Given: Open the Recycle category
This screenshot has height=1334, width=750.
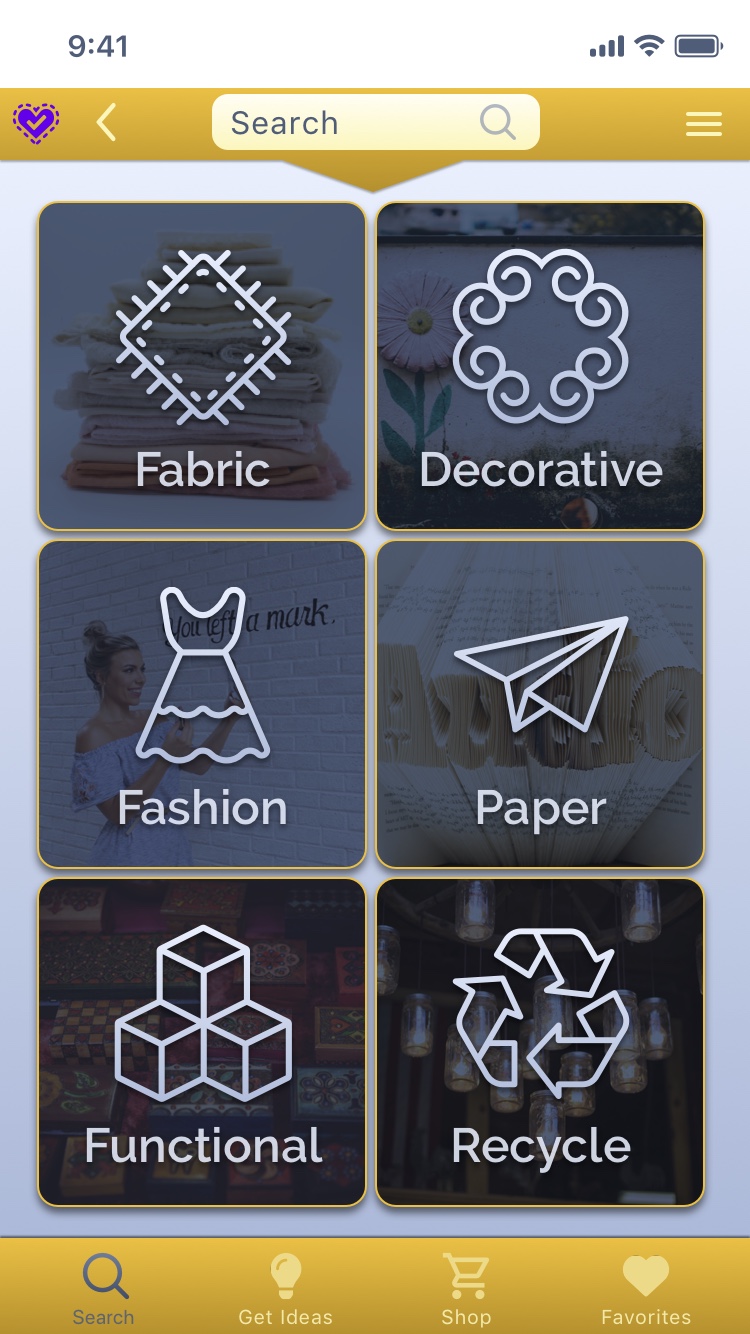Looking at the screenshot, I should [540, 1042].
